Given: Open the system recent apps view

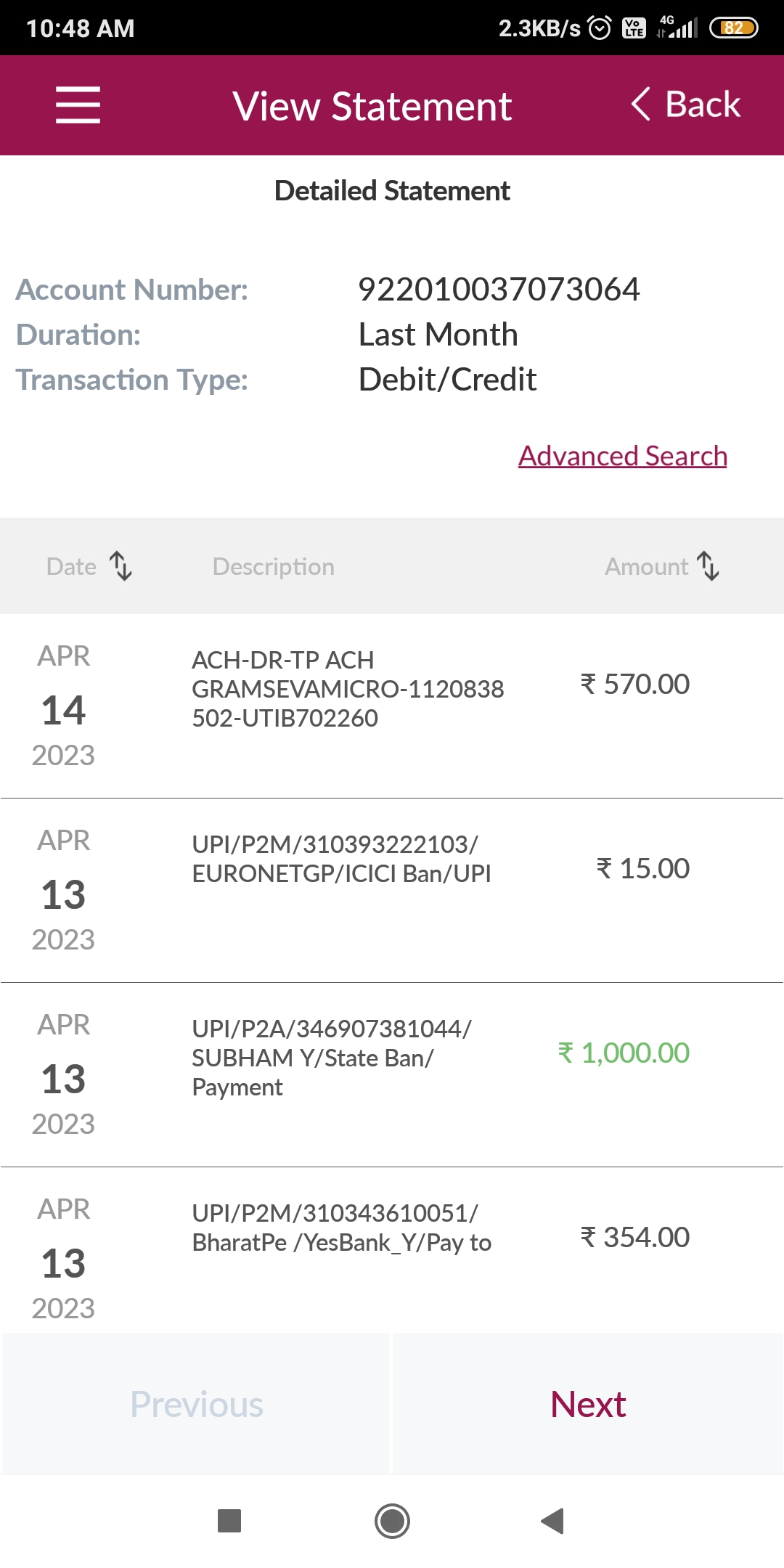Looking at the screenshot, I should (x=229, y=1521).
